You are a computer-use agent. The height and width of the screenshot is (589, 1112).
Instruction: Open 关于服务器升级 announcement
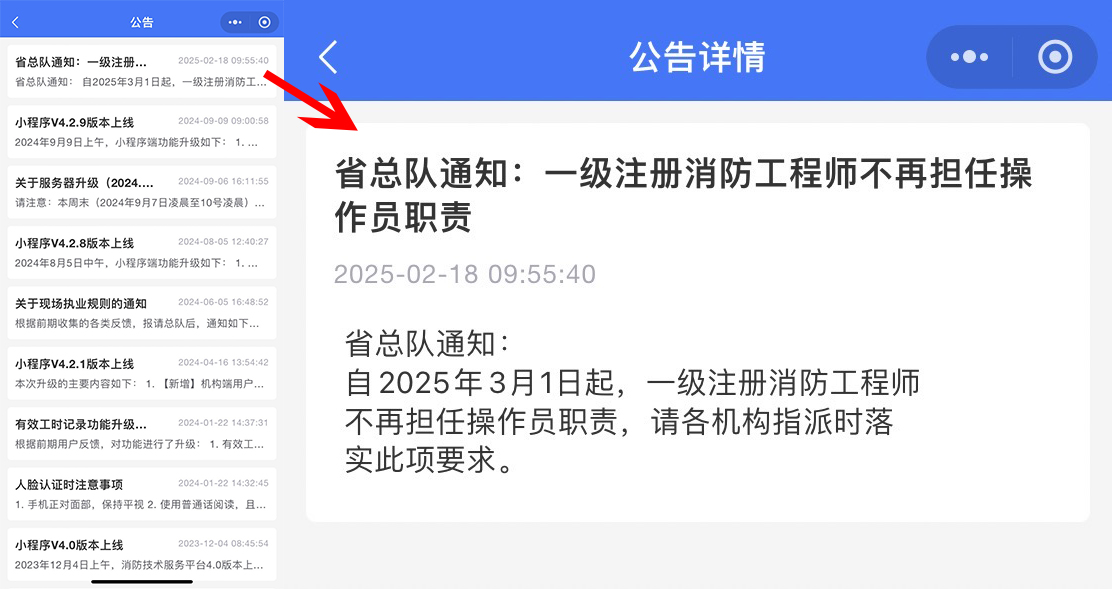pos(141,191)
